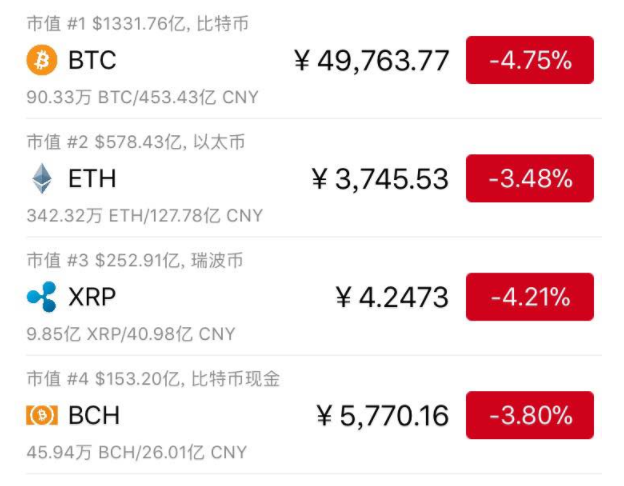The height and width of the screenshot is (486, 624).
Task: Tap XRP's -4.21% change badge
Action: click(x=530, y=297)
